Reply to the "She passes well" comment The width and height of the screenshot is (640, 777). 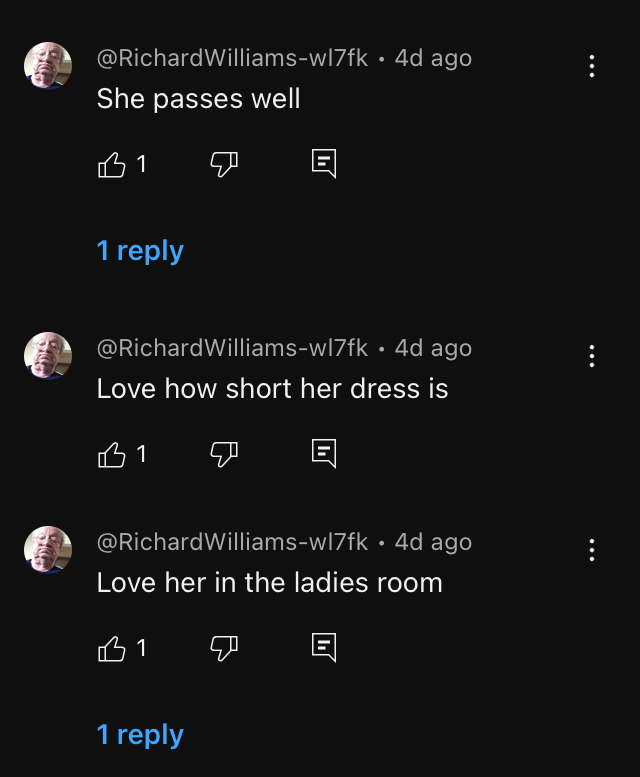point(323,164)
